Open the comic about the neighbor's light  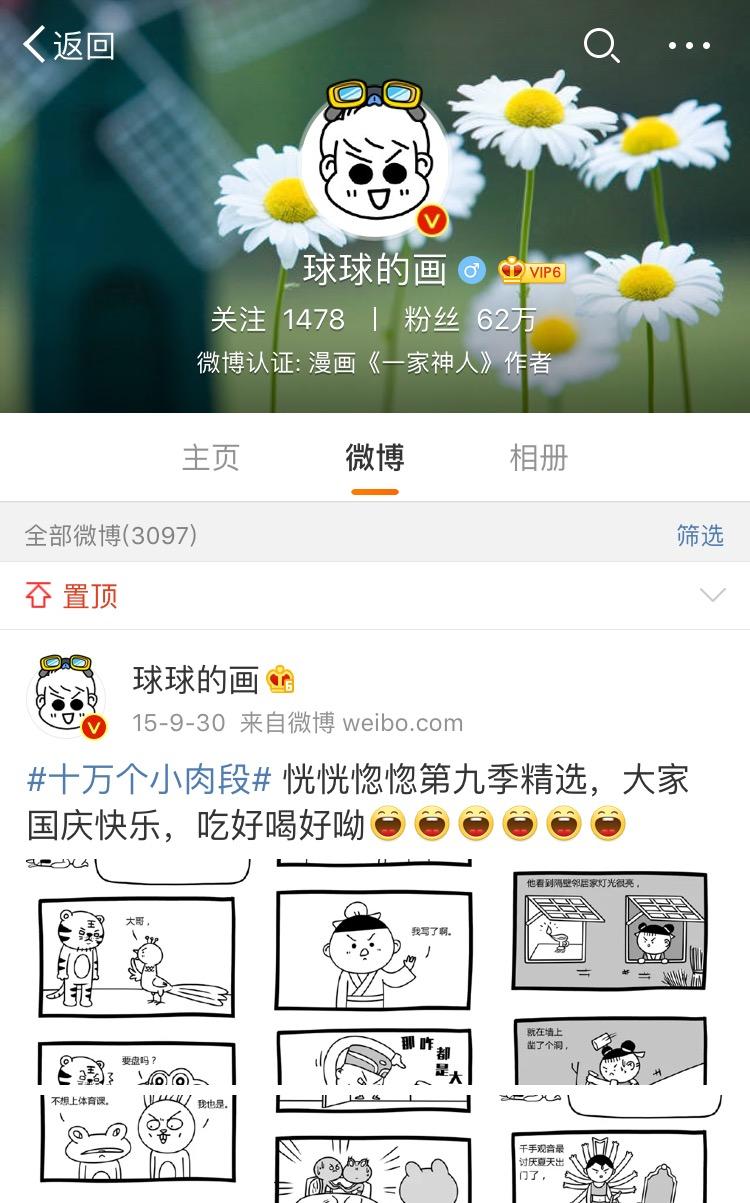pyautogui.click(x=611, y=972)
